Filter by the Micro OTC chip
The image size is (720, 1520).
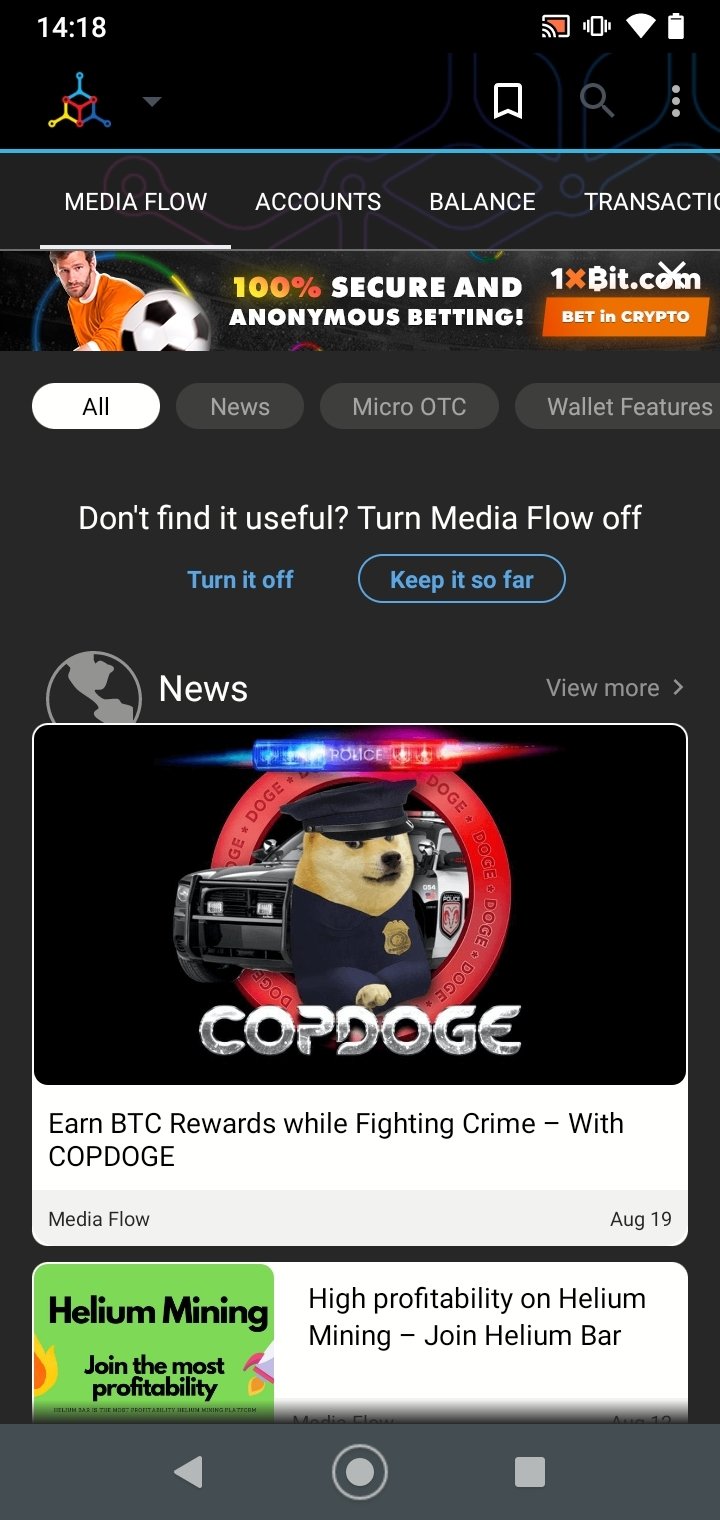409,407
